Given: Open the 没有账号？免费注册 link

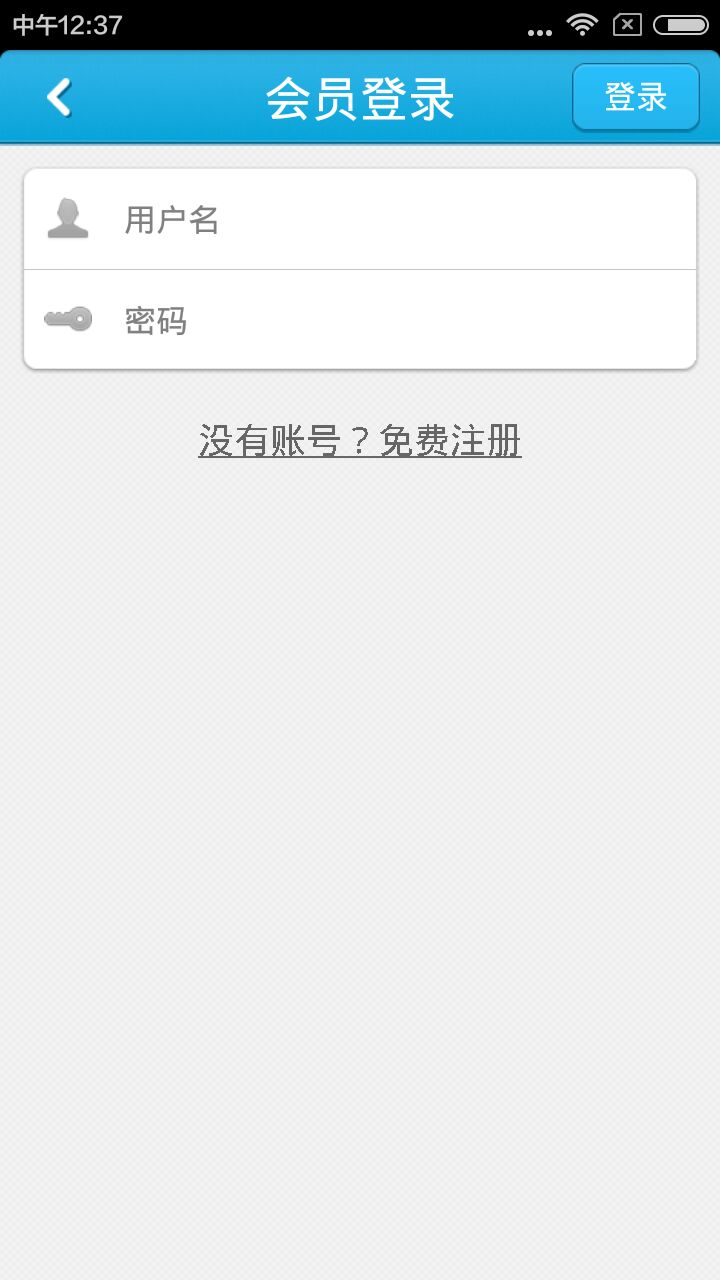Looking at the screenshot, I should click(x=360, y=441).
